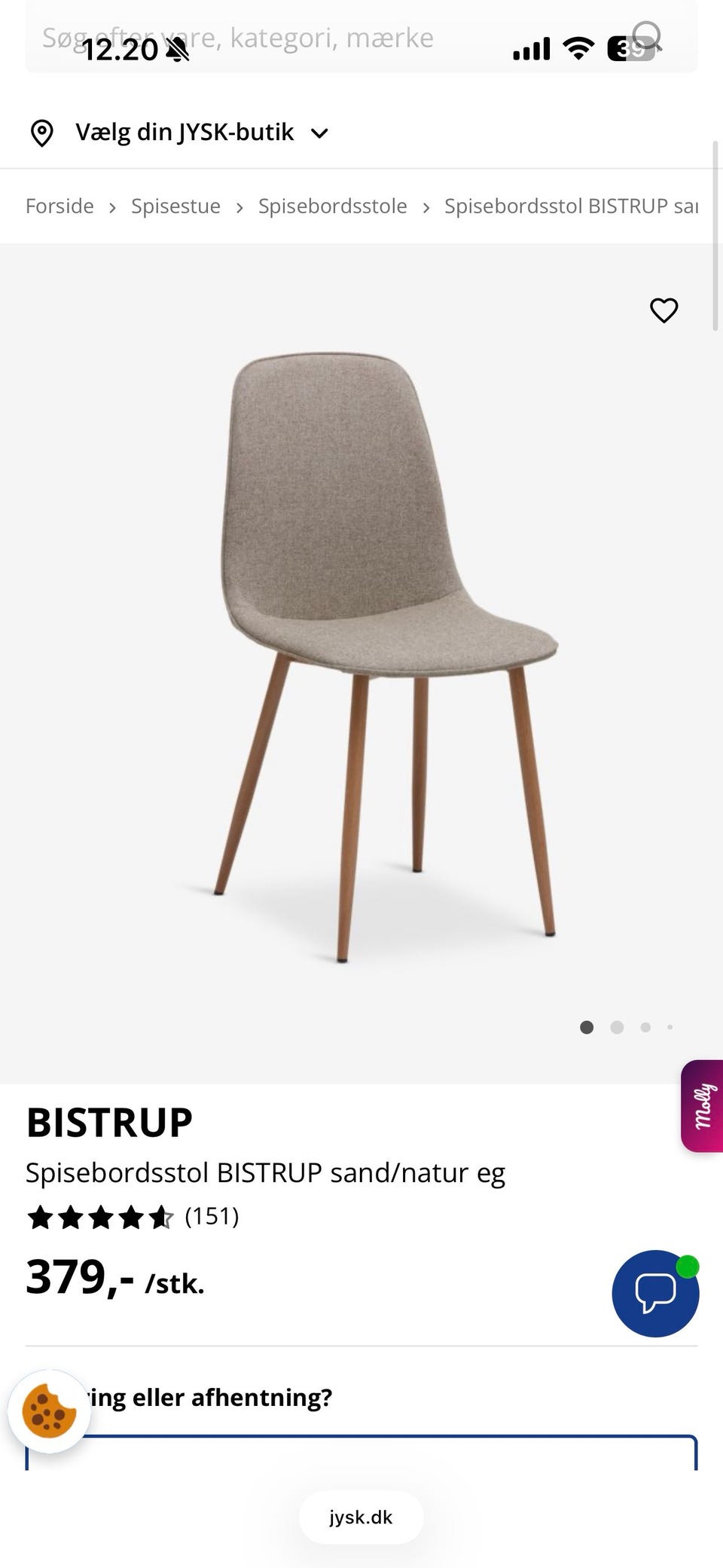Tap the magnifying glass search icon
The height and width of the screenshot is (1568, 723).
(648, 36)
